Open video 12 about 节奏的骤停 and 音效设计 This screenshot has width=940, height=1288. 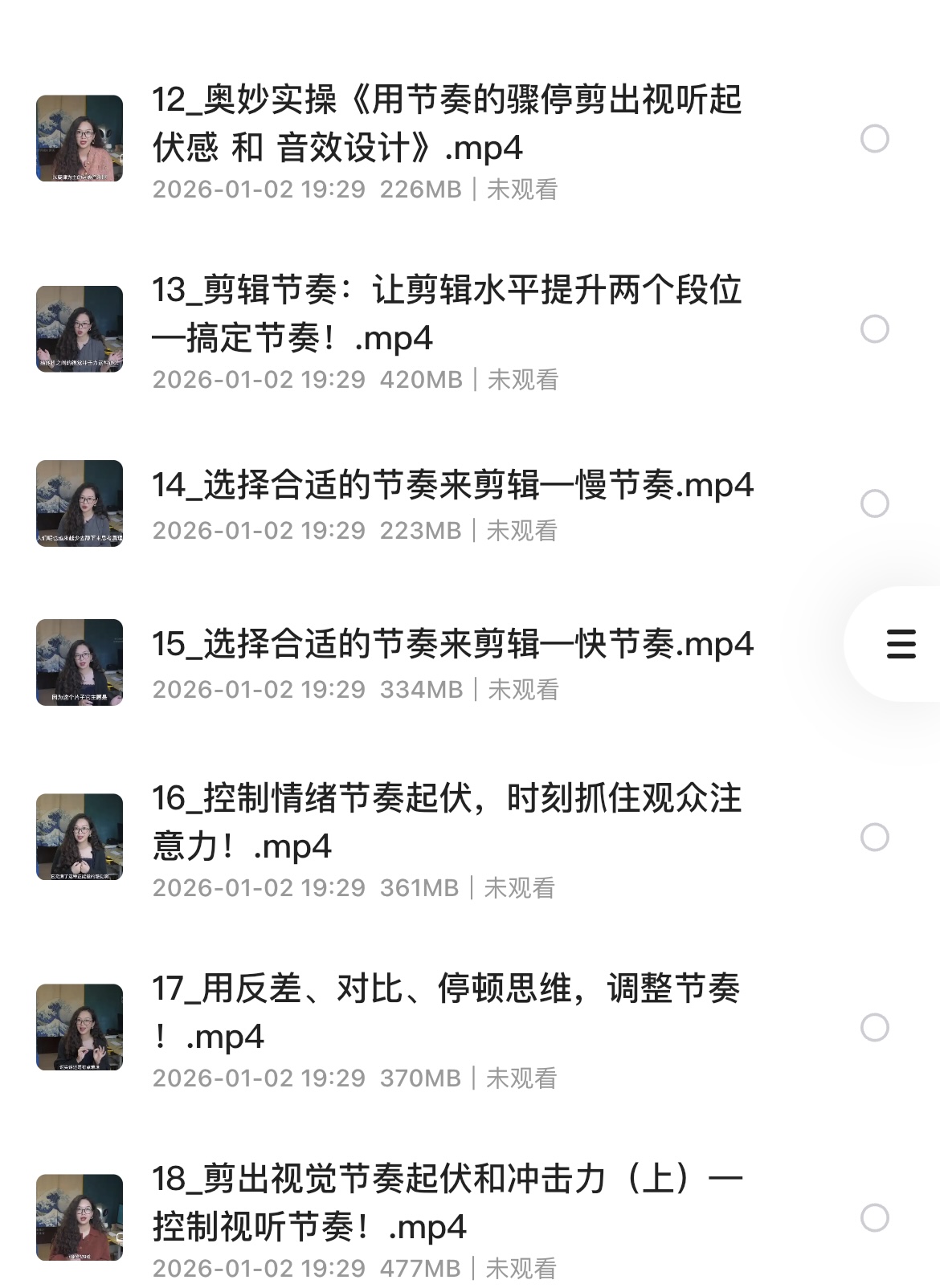tap(446, 124)
